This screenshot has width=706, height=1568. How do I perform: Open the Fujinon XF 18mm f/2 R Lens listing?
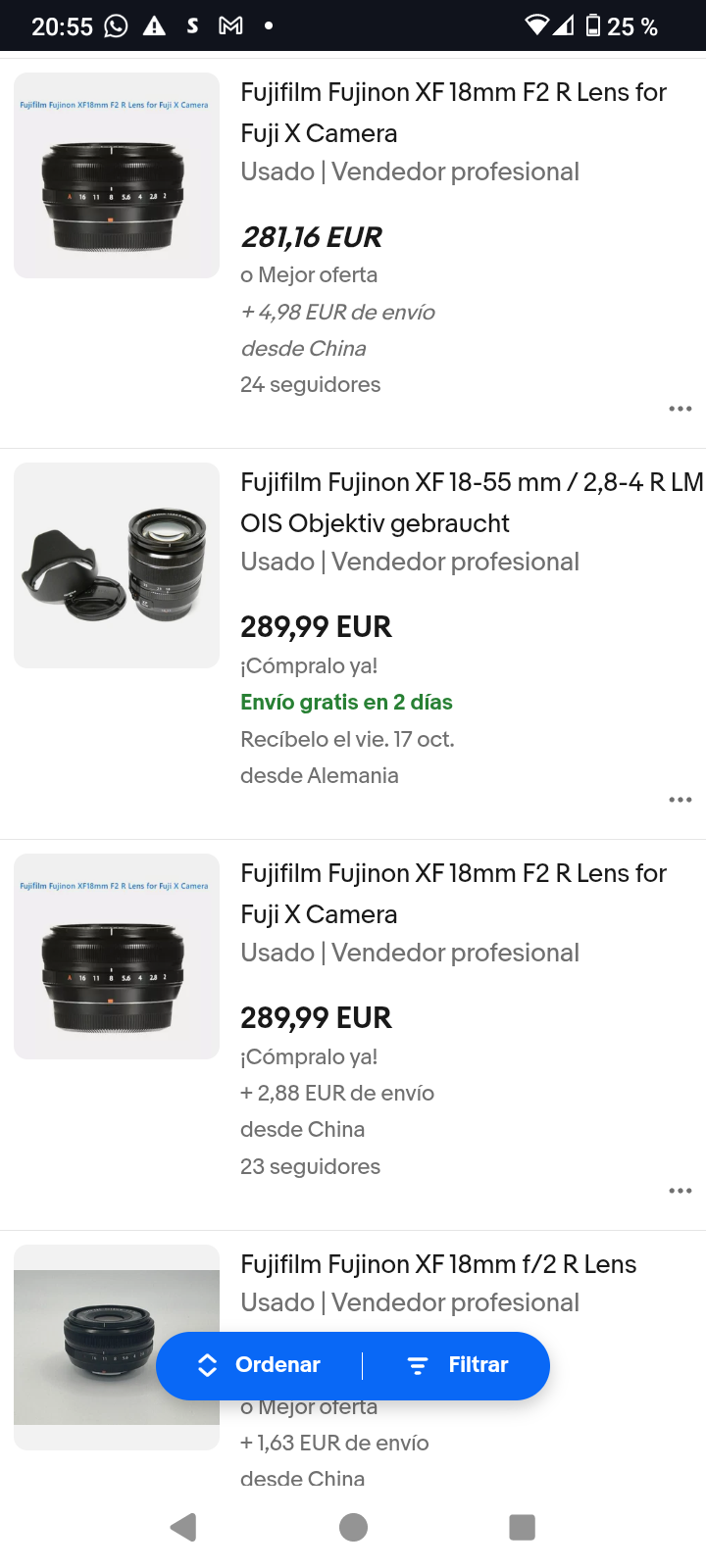(438, 1264)
